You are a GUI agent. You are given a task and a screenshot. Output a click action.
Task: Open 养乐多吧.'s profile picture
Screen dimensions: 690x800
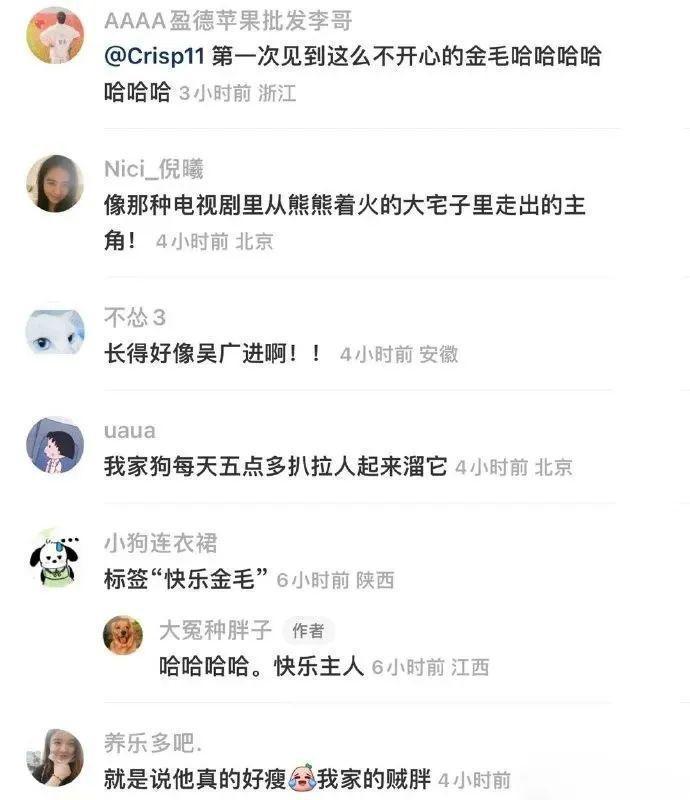(x=55, y=757)
